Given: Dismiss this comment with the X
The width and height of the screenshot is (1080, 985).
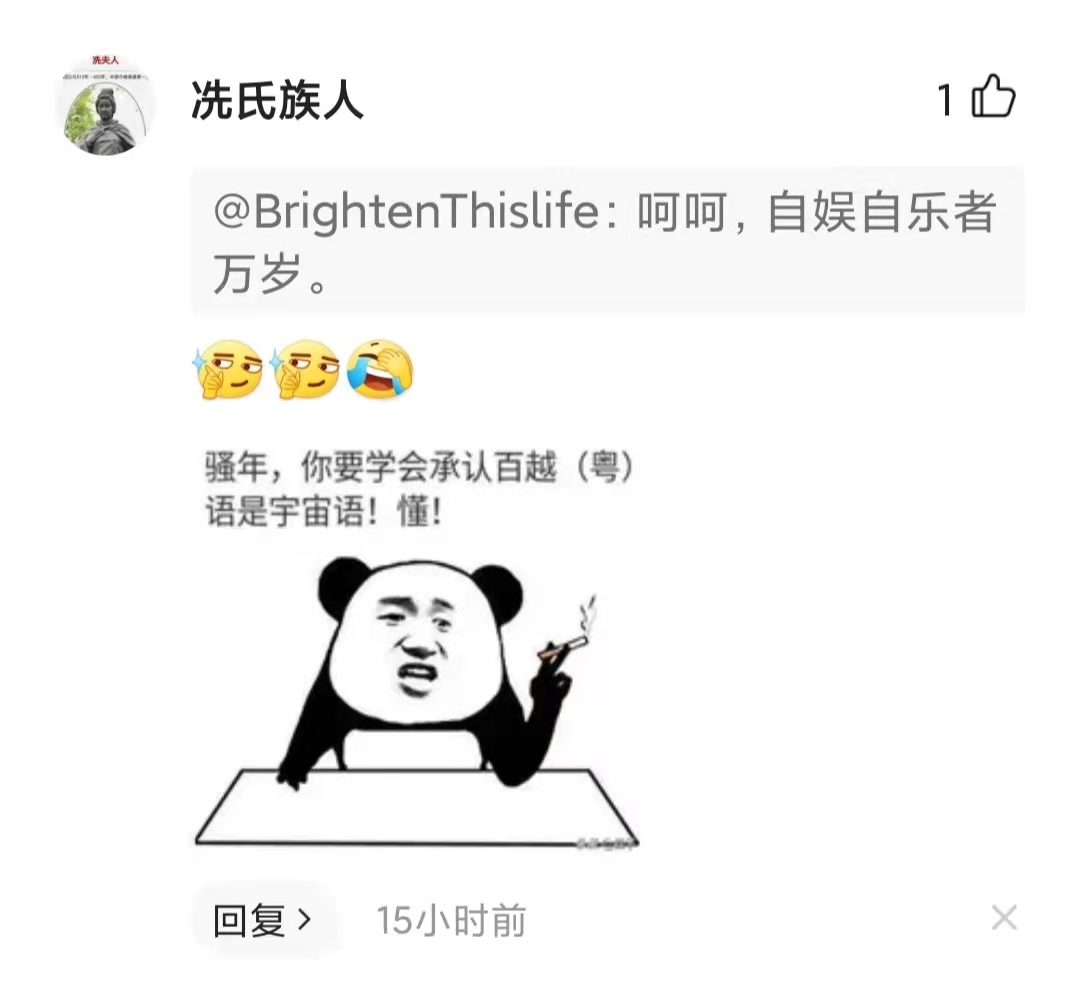Looking at the screenshot, I should coord(1003,918).
